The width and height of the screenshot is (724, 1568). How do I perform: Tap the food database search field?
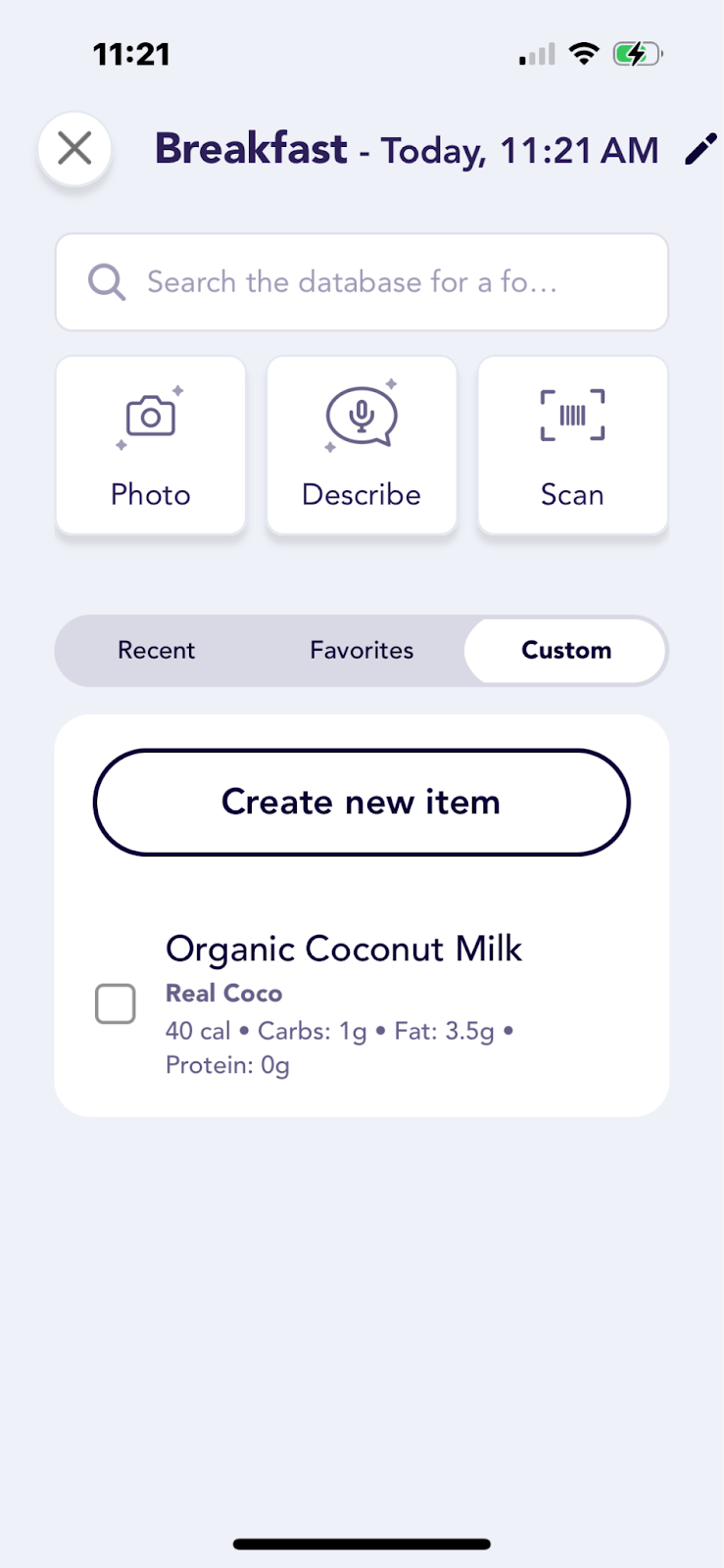click(x=362, y=282)
